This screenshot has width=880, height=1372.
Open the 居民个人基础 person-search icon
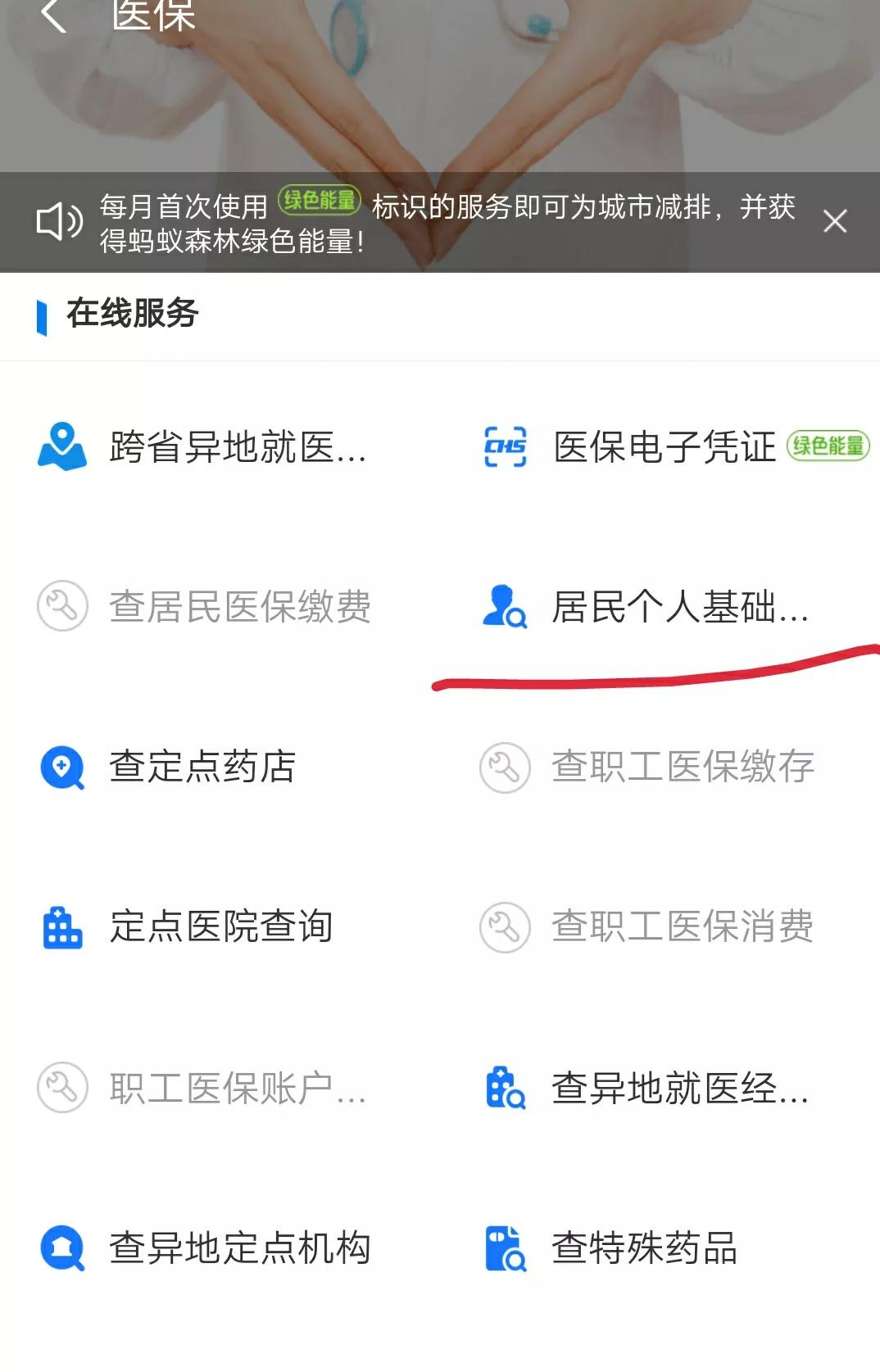tap(505, 608)
